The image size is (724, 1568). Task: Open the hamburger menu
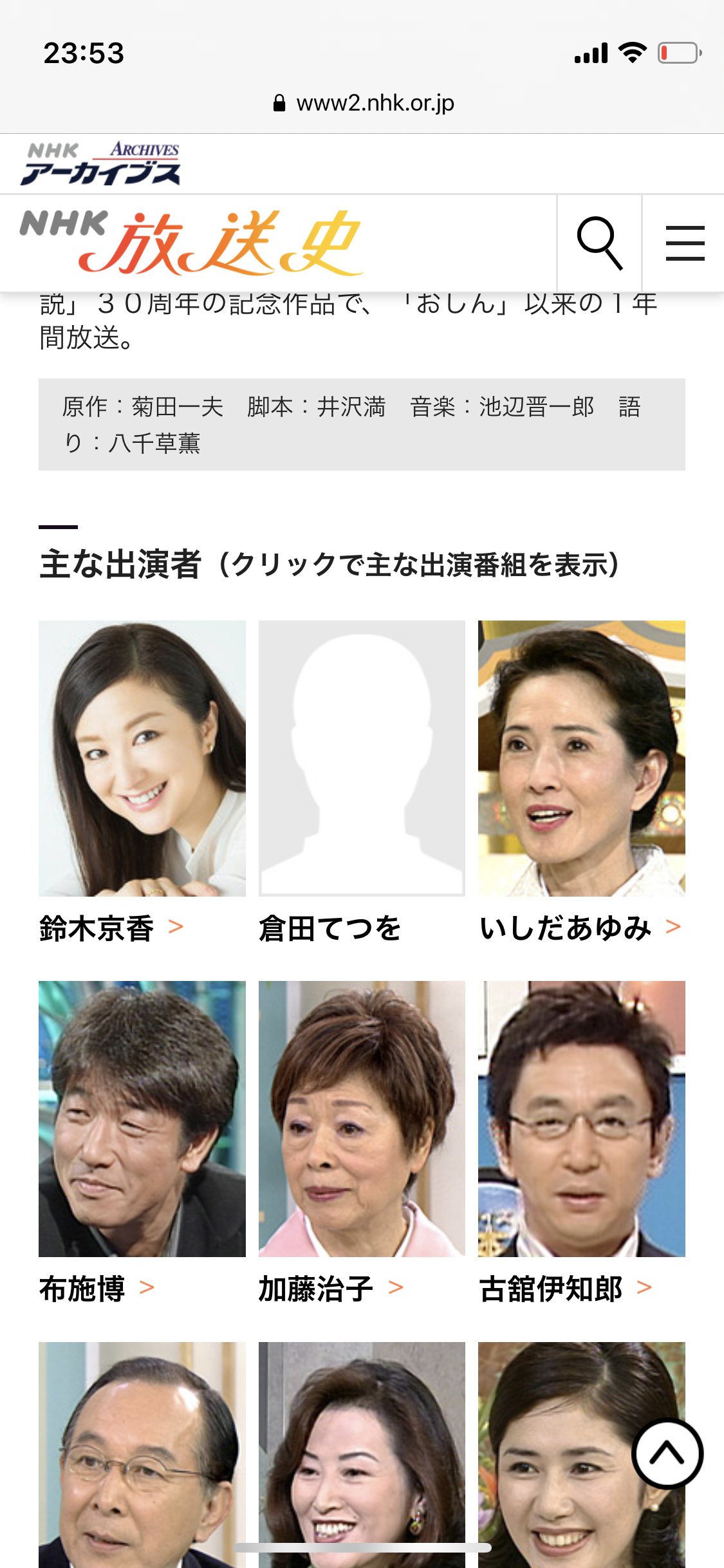click(x=684, y=243)
